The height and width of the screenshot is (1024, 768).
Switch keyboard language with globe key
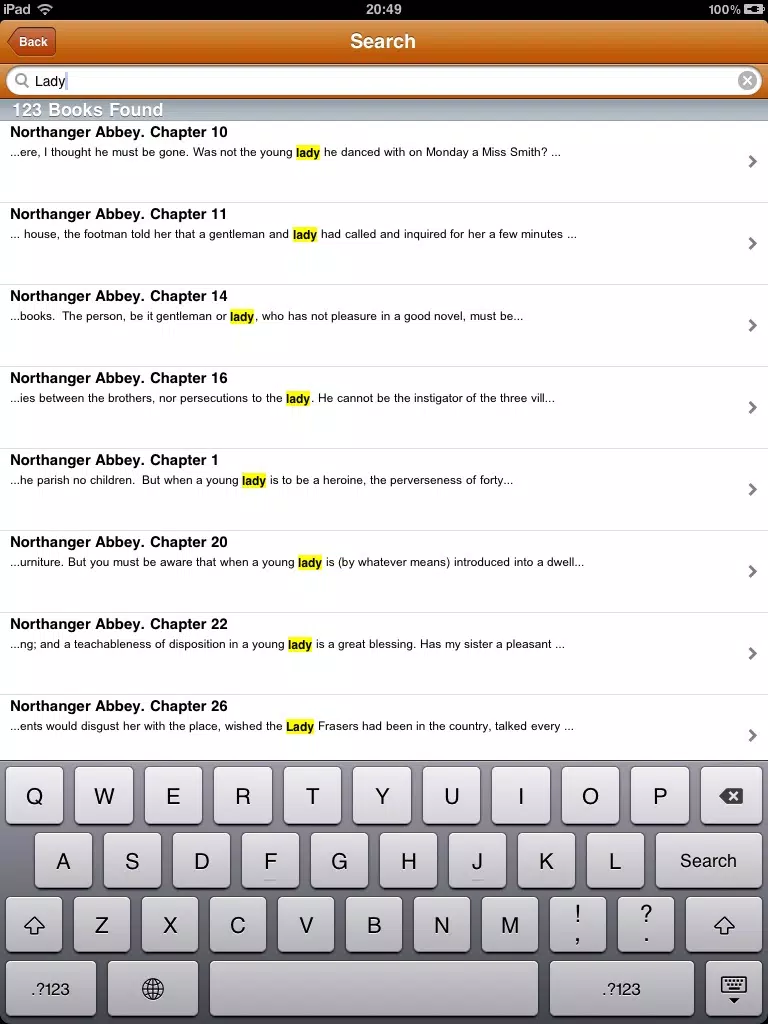pos(153,989)
